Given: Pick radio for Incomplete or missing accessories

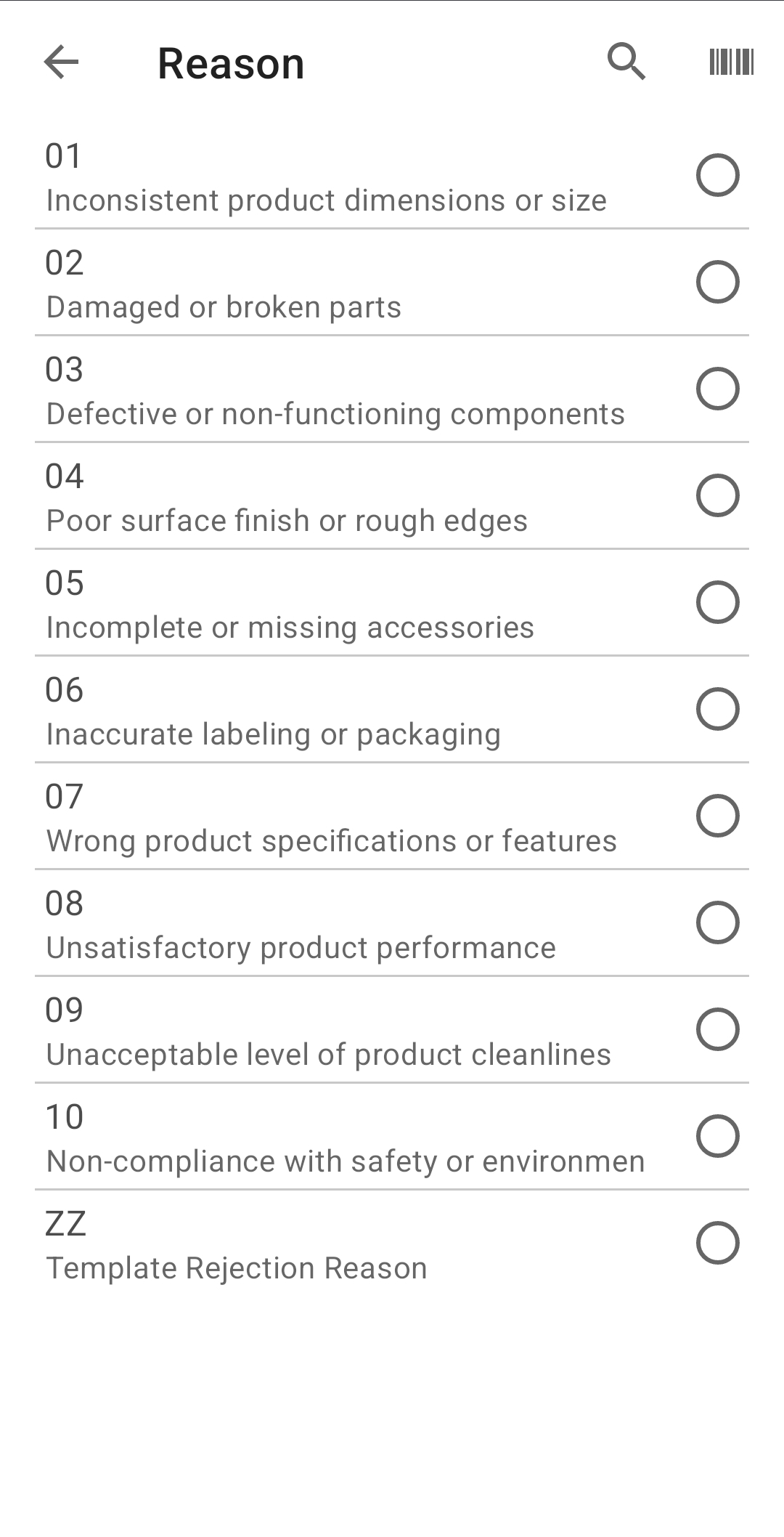Looking at the screenshot, I should click(717, 601).
